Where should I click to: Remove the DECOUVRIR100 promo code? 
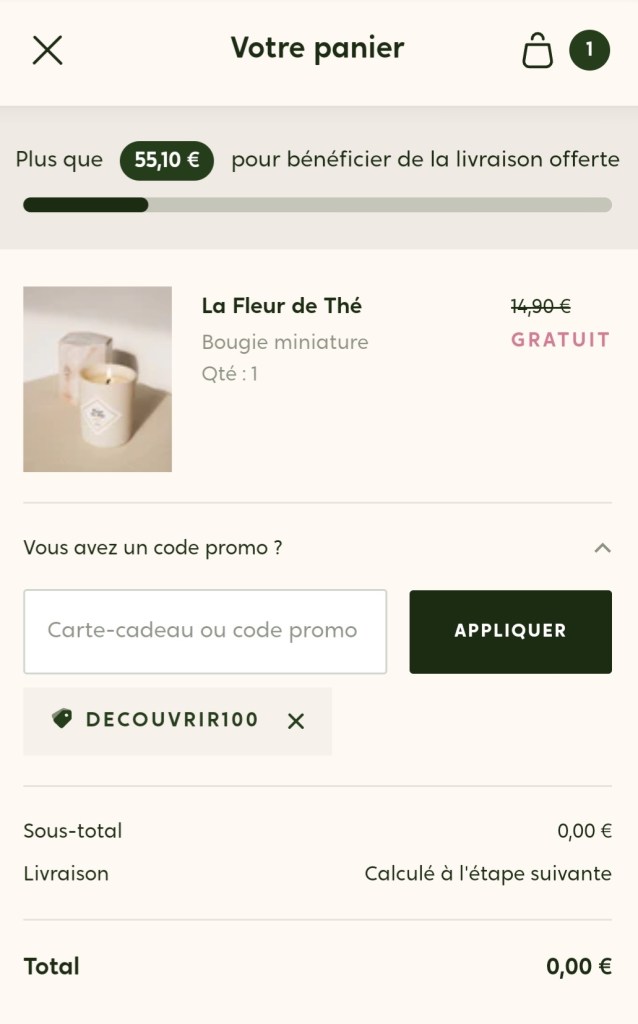tap(296, 721)
